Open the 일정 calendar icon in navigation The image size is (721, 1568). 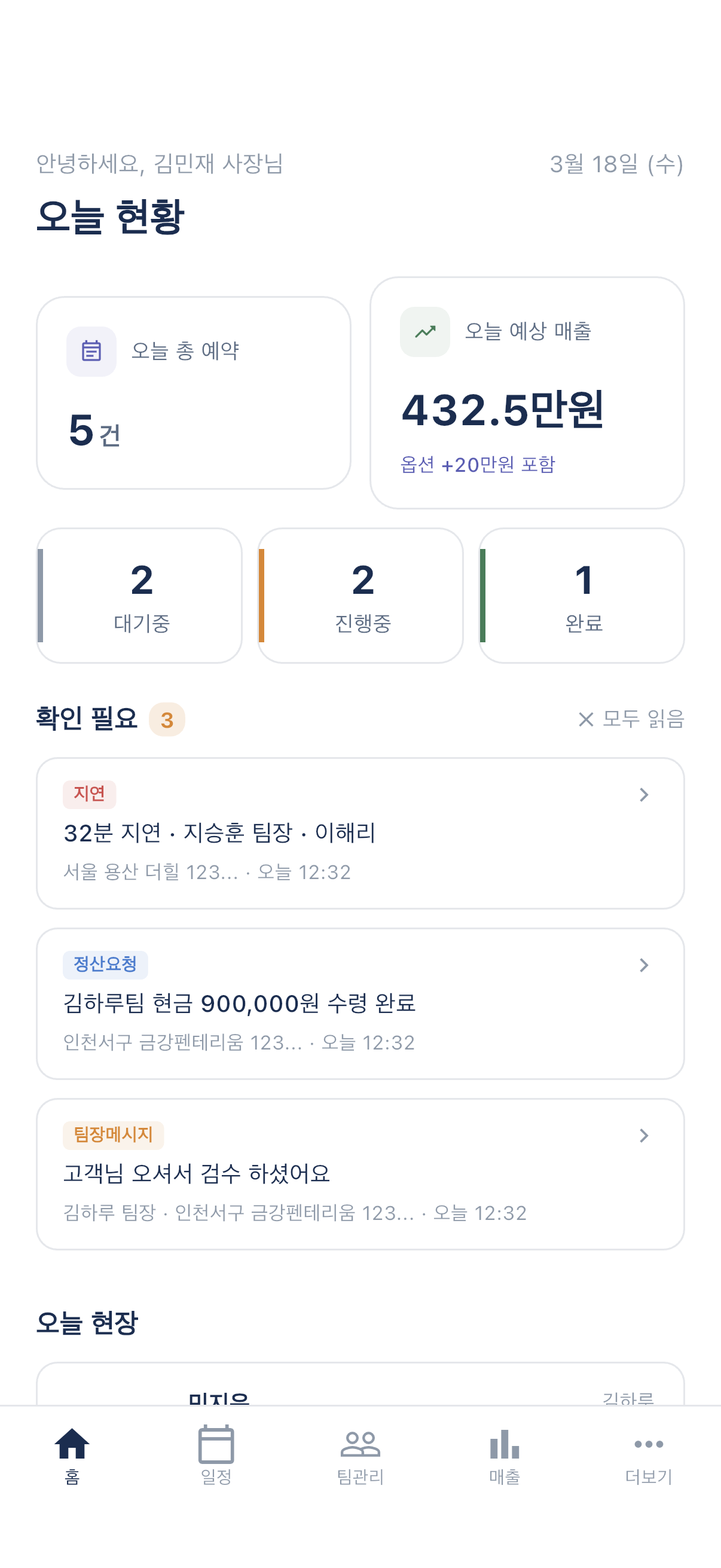(217, 1452)
